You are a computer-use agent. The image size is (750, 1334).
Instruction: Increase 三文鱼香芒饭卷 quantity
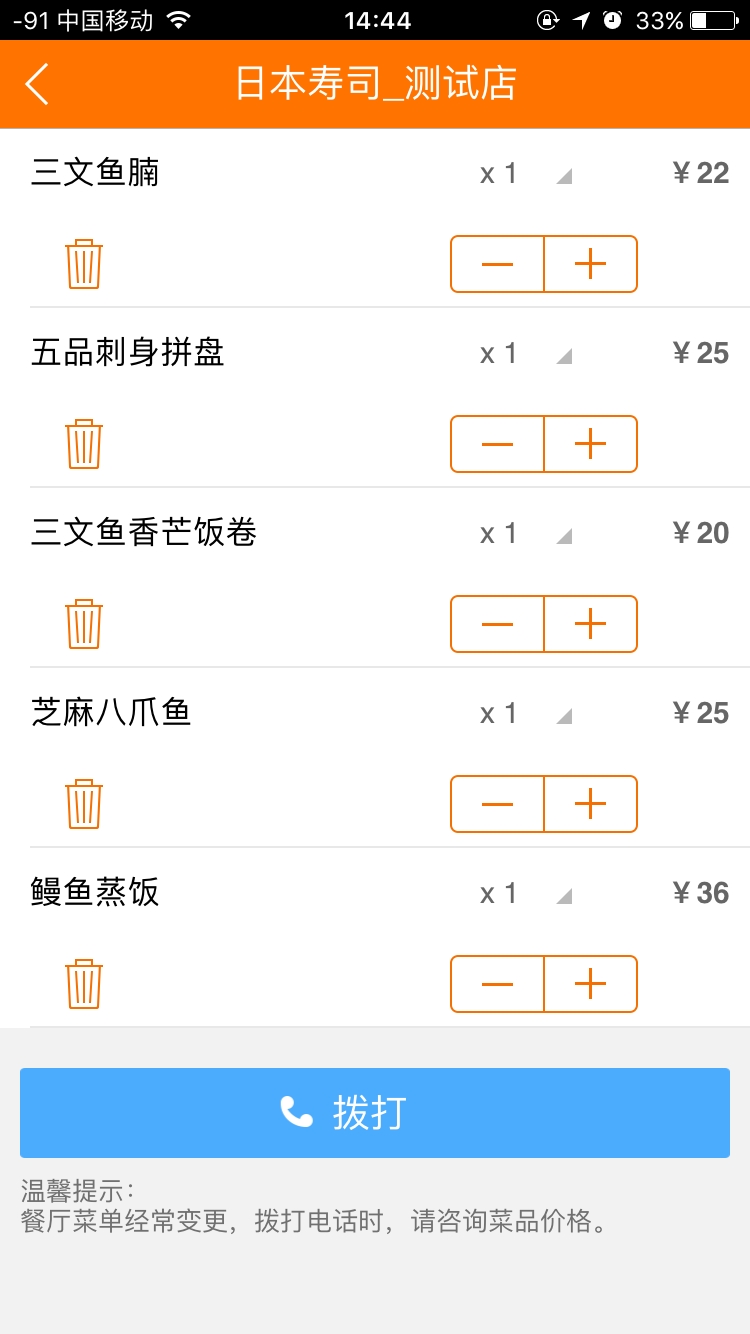pos(590,624)
